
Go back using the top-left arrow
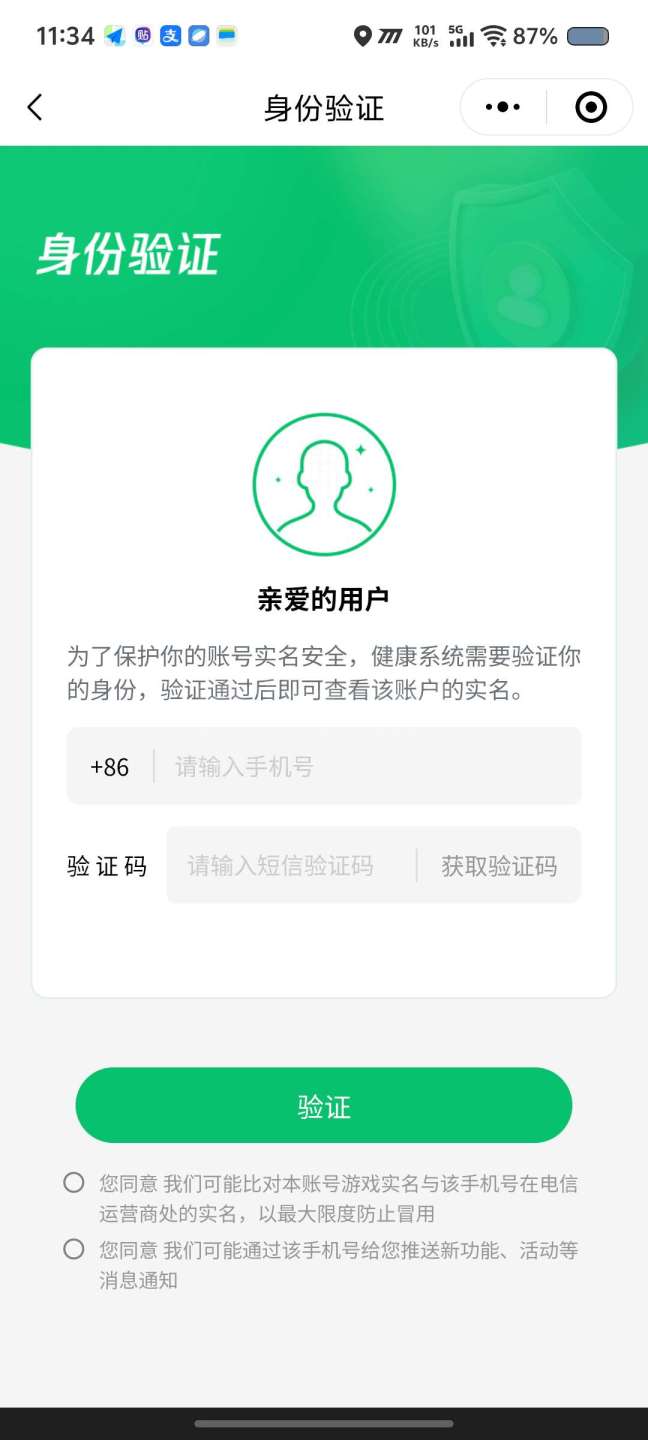(35, 107)
